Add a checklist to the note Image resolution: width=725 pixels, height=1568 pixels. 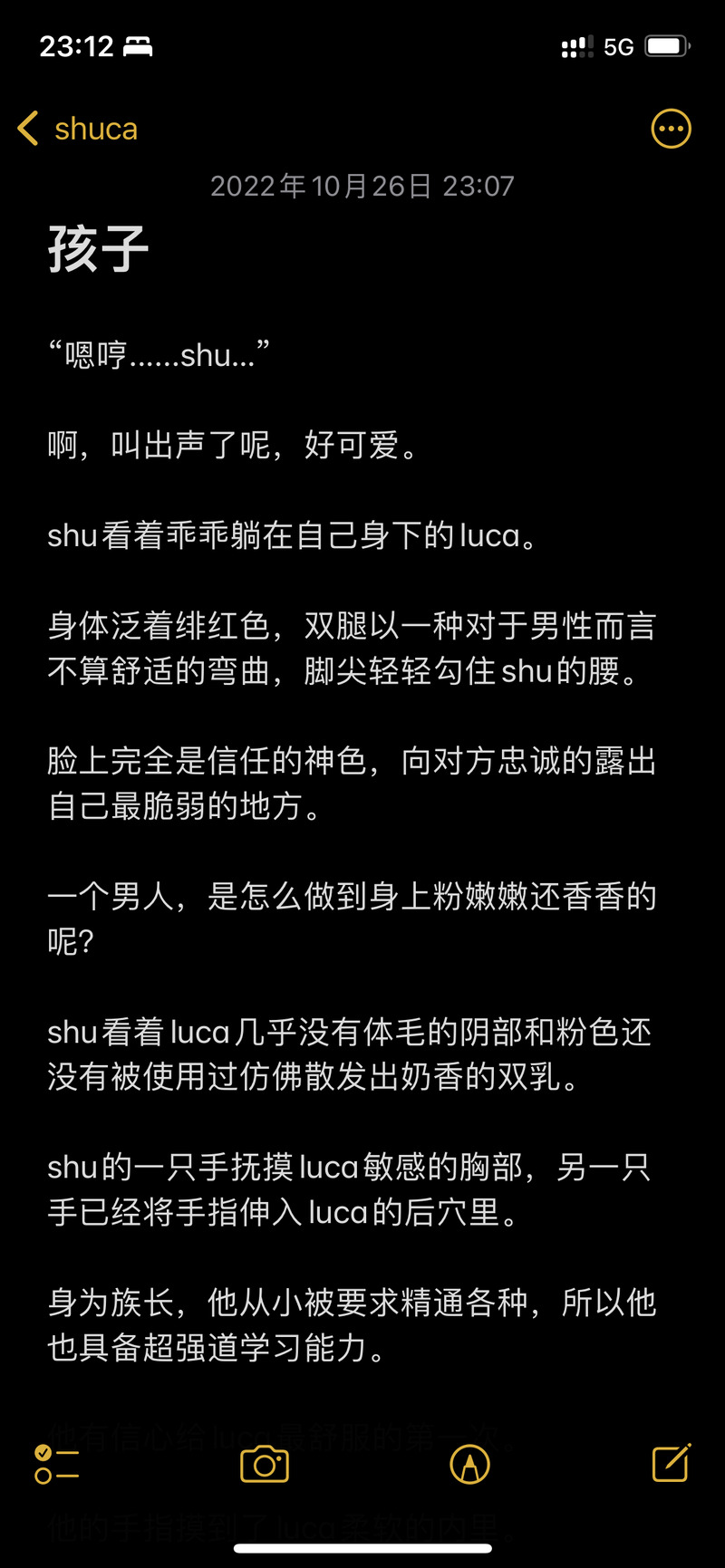coord(56,1464)
